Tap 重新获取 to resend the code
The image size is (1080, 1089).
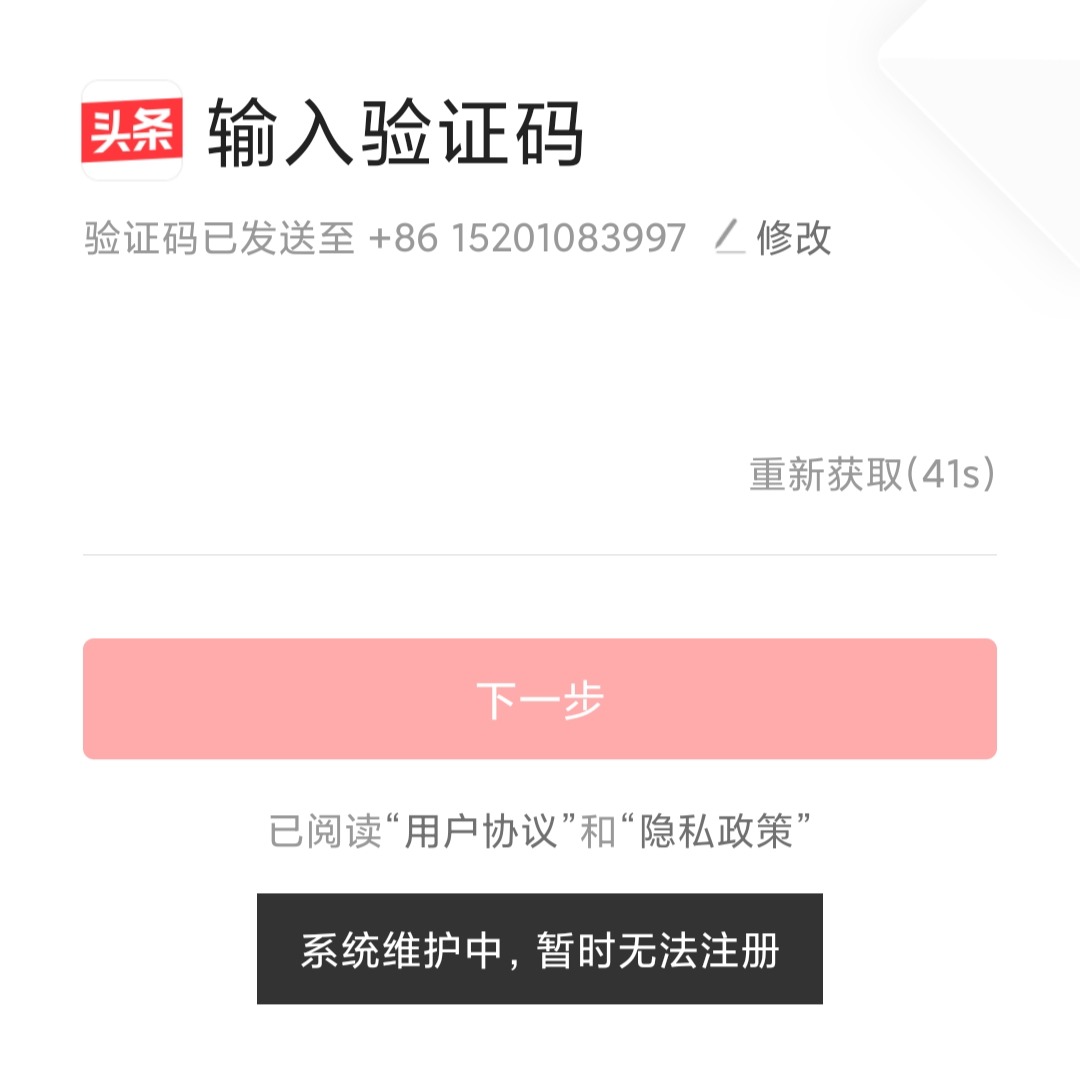871,475
